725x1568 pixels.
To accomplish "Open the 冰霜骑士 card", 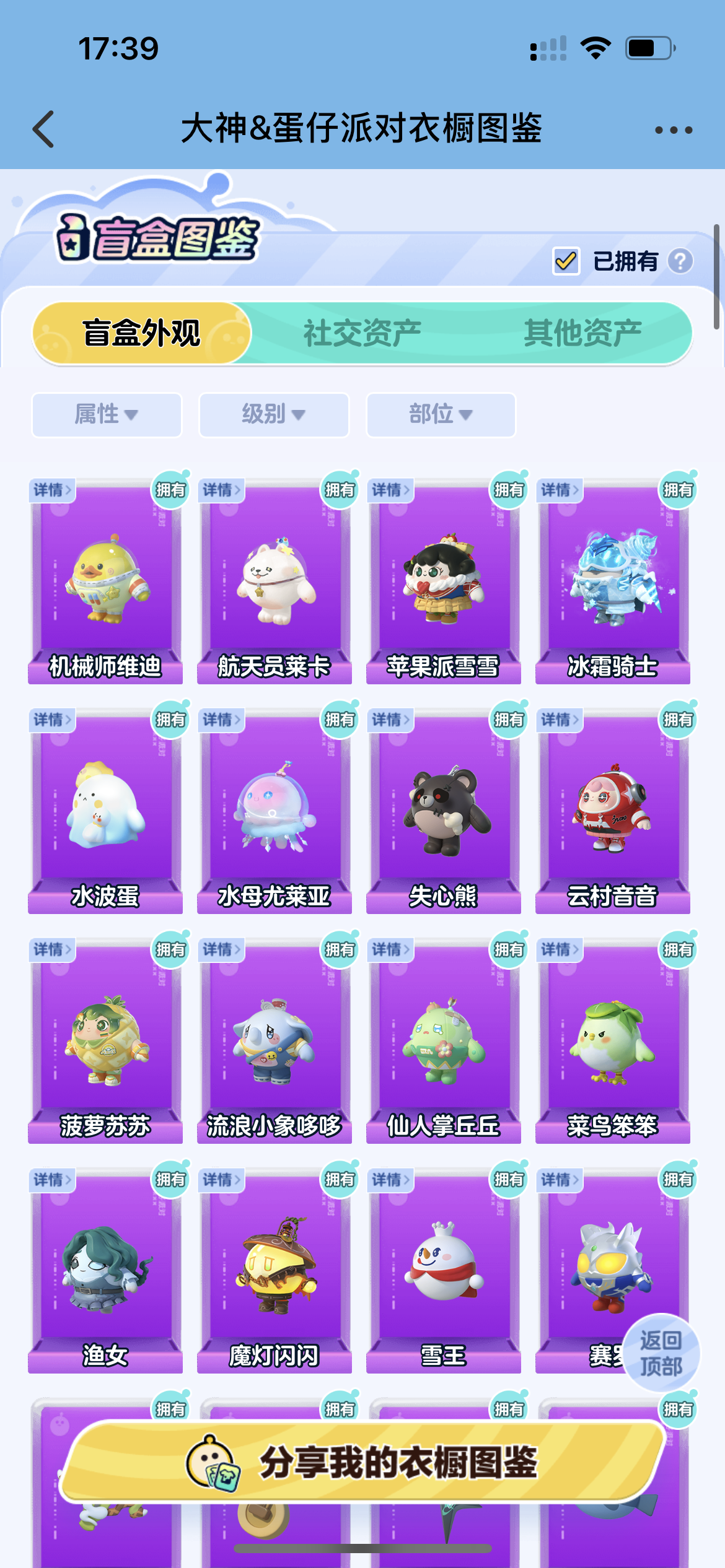I will 612,582.
